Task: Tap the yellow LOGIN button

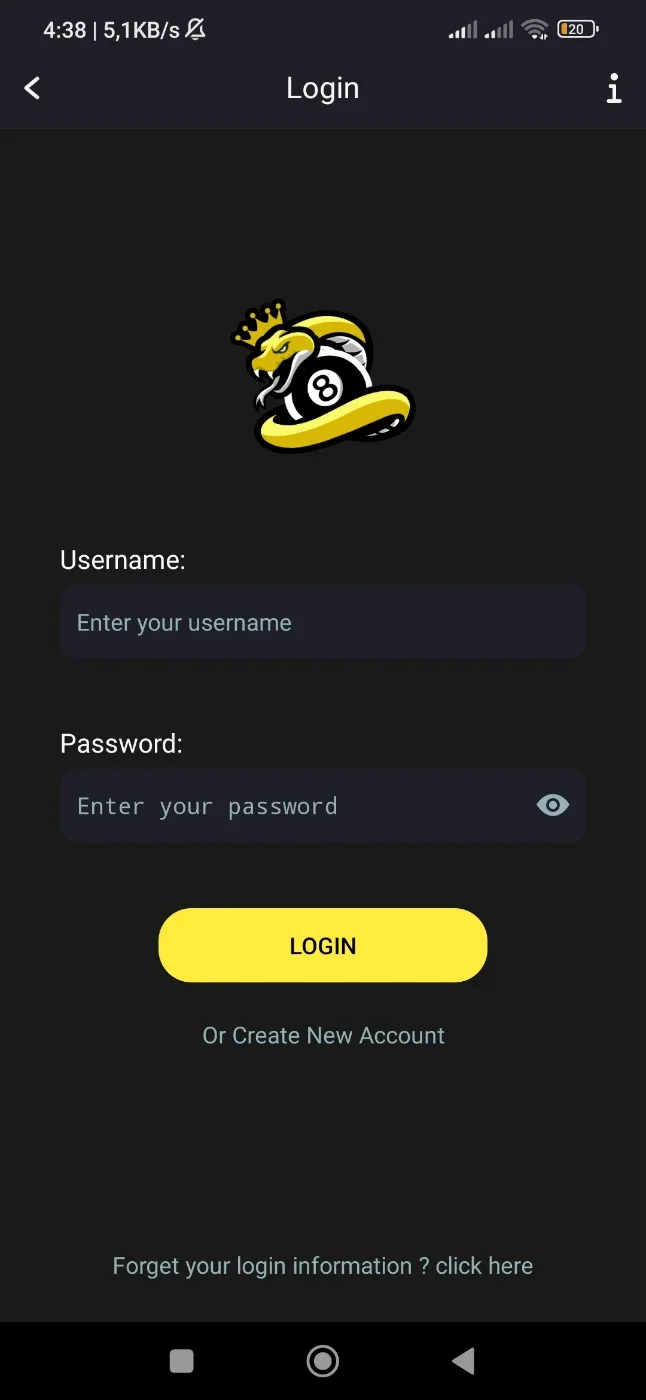Action: click(x=323, y=945)
